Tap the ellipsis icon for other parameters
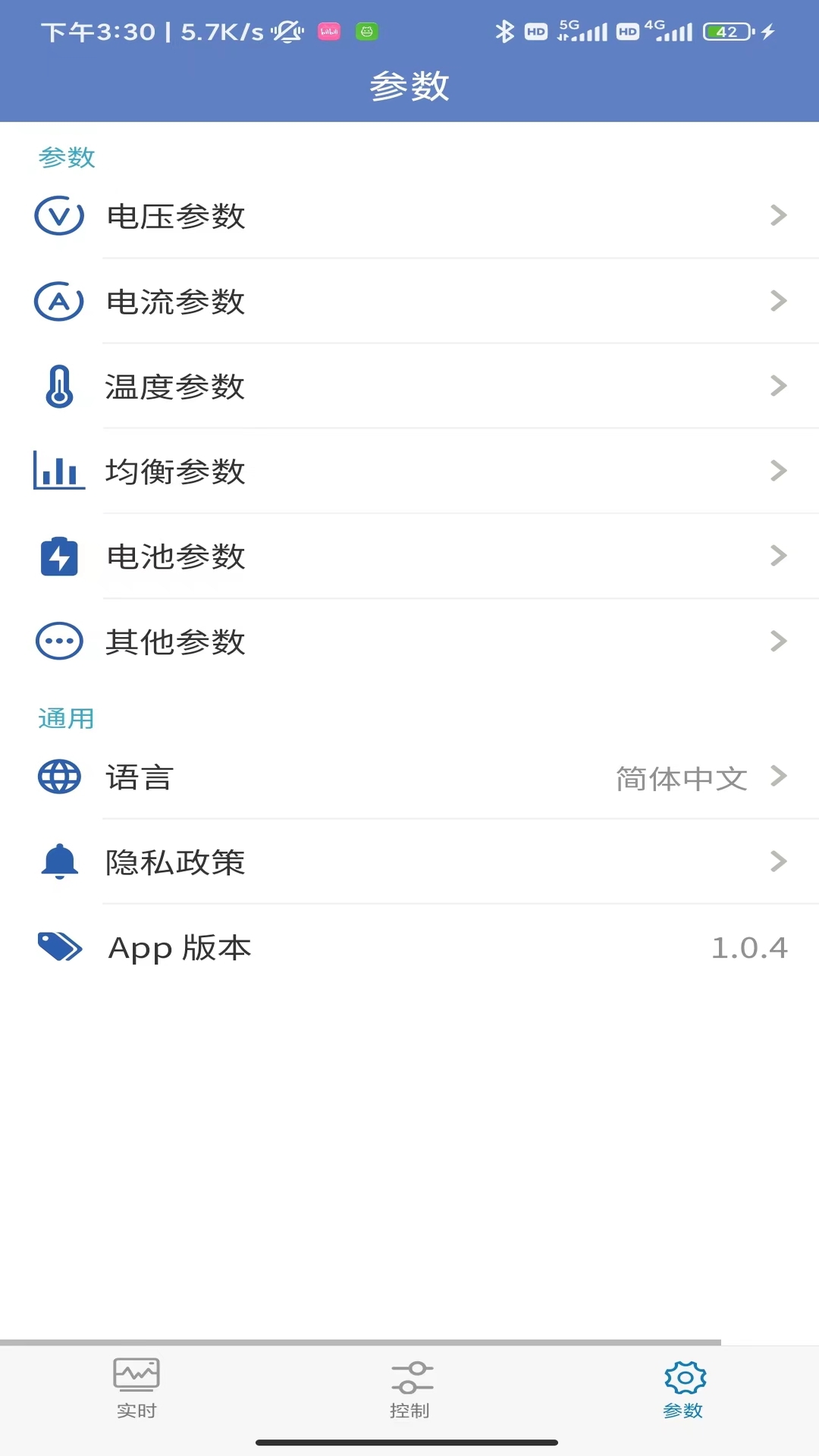Viewport: 819px width, 1456px height. (x=58, y=642)
